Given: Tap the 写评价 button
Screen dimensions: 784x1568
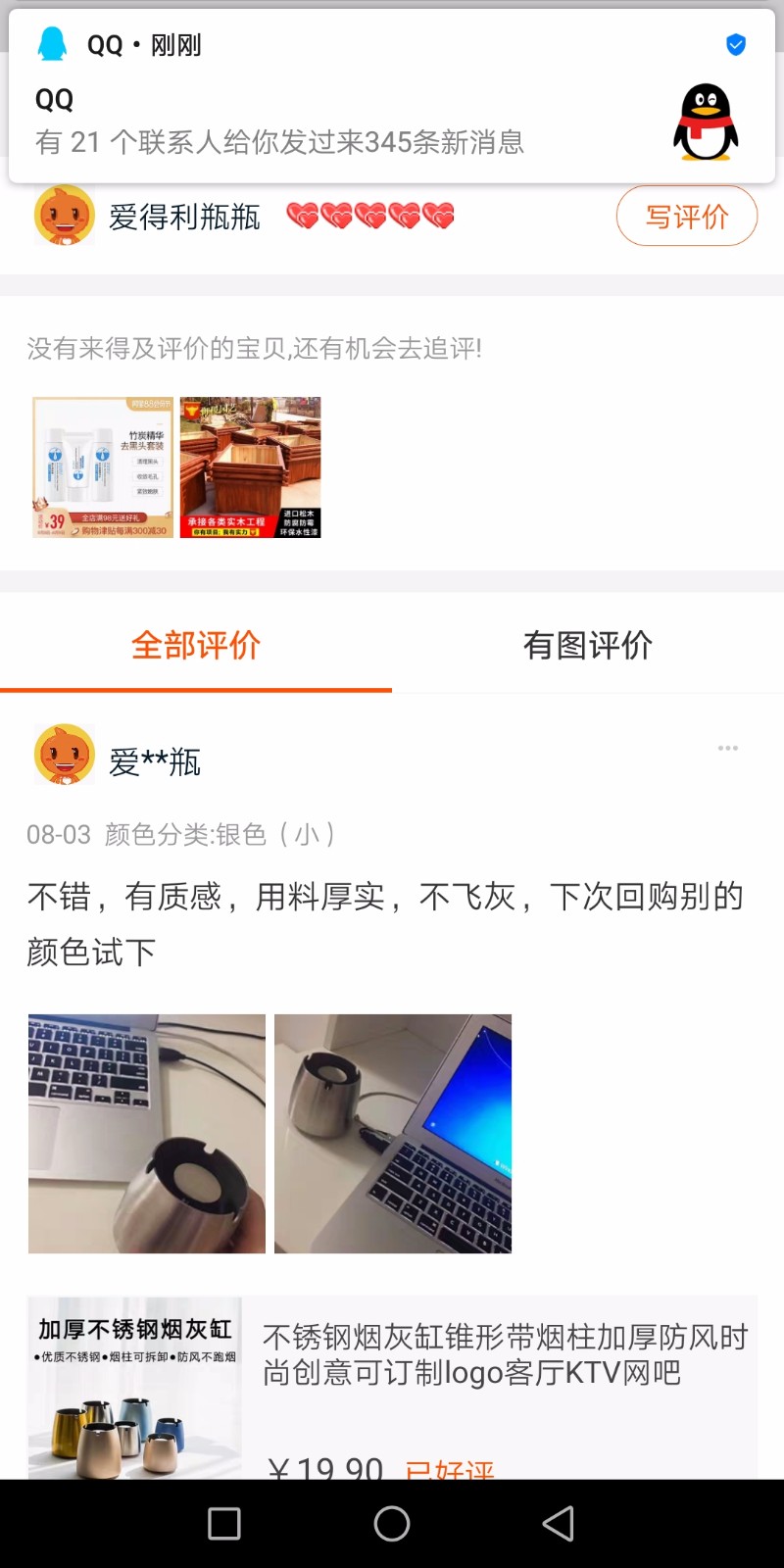Looking at the screenshot, I should (x=686, y=217).
